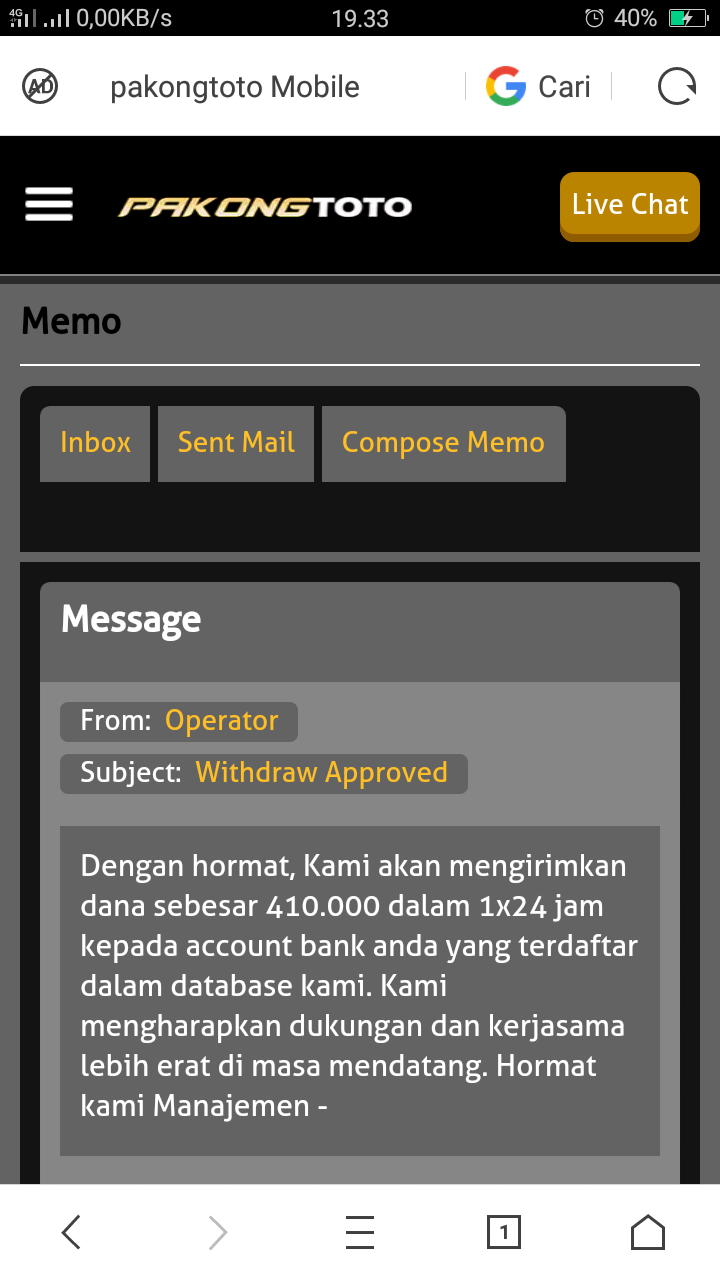
Task: Select the Compose Memo tab
Action: (x=443, y=443)
